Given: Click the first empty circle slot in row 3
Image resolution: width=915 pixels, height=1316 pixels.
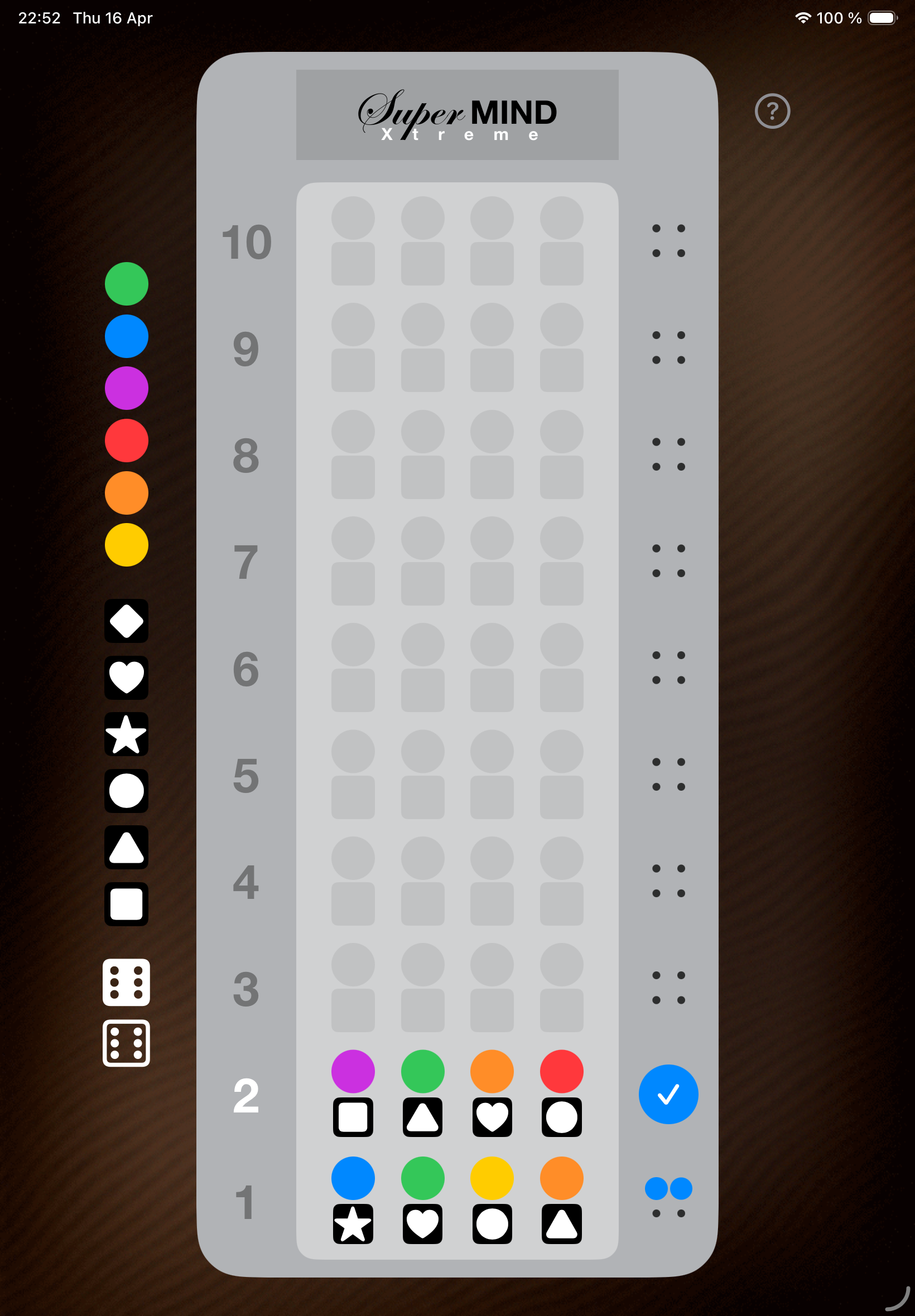Looking at the screenshot, I should [353, 965].
